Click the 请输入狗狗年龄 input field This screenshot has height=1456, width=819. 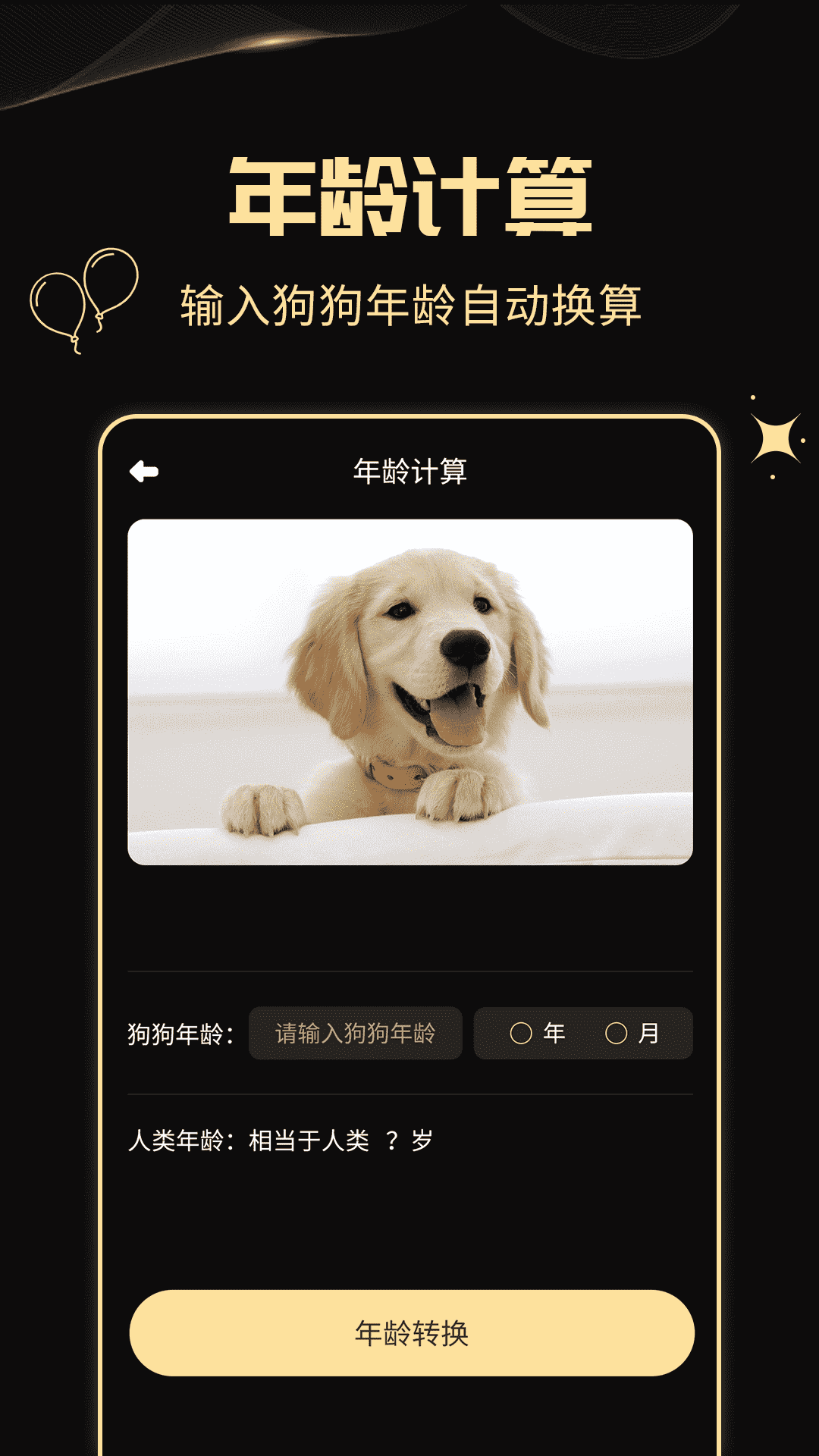click(x=356, y=1033)
